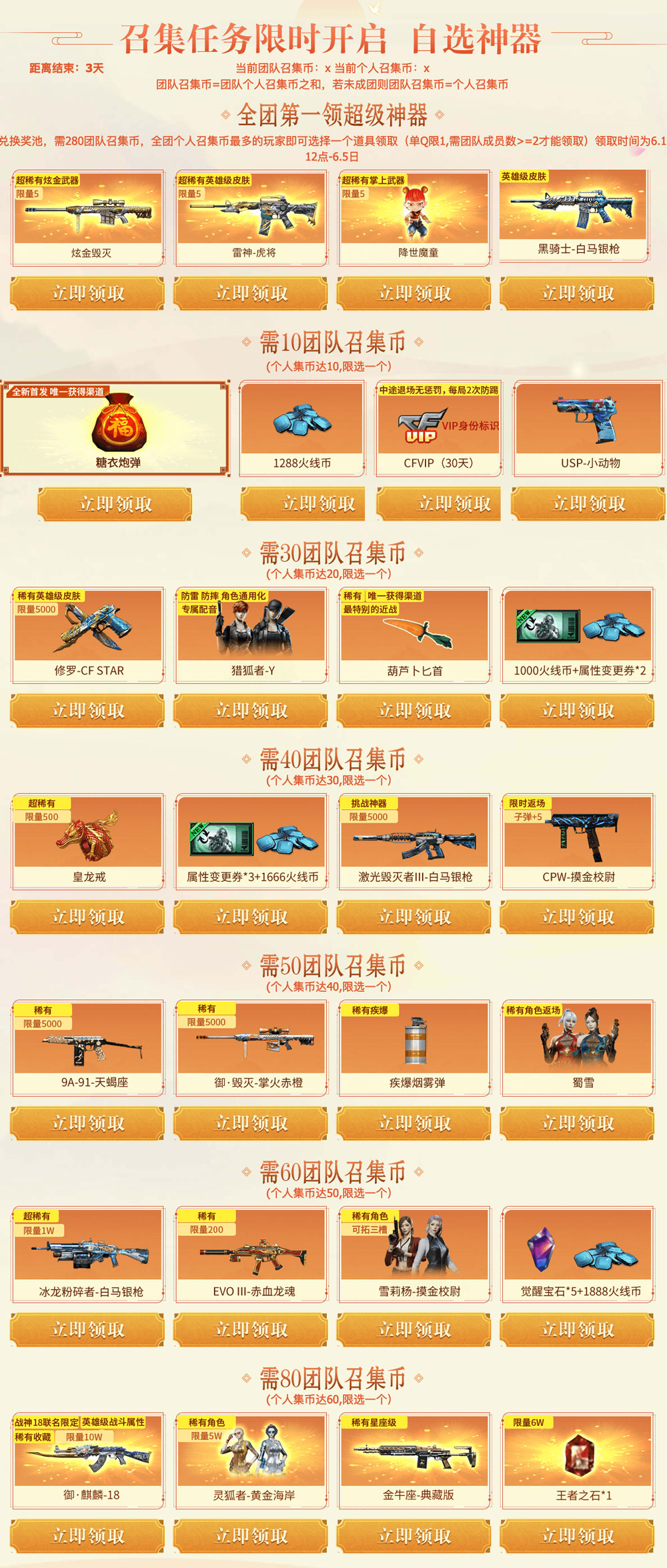Claim the 修罗-CF STAR reward

[x=87, y=711]
